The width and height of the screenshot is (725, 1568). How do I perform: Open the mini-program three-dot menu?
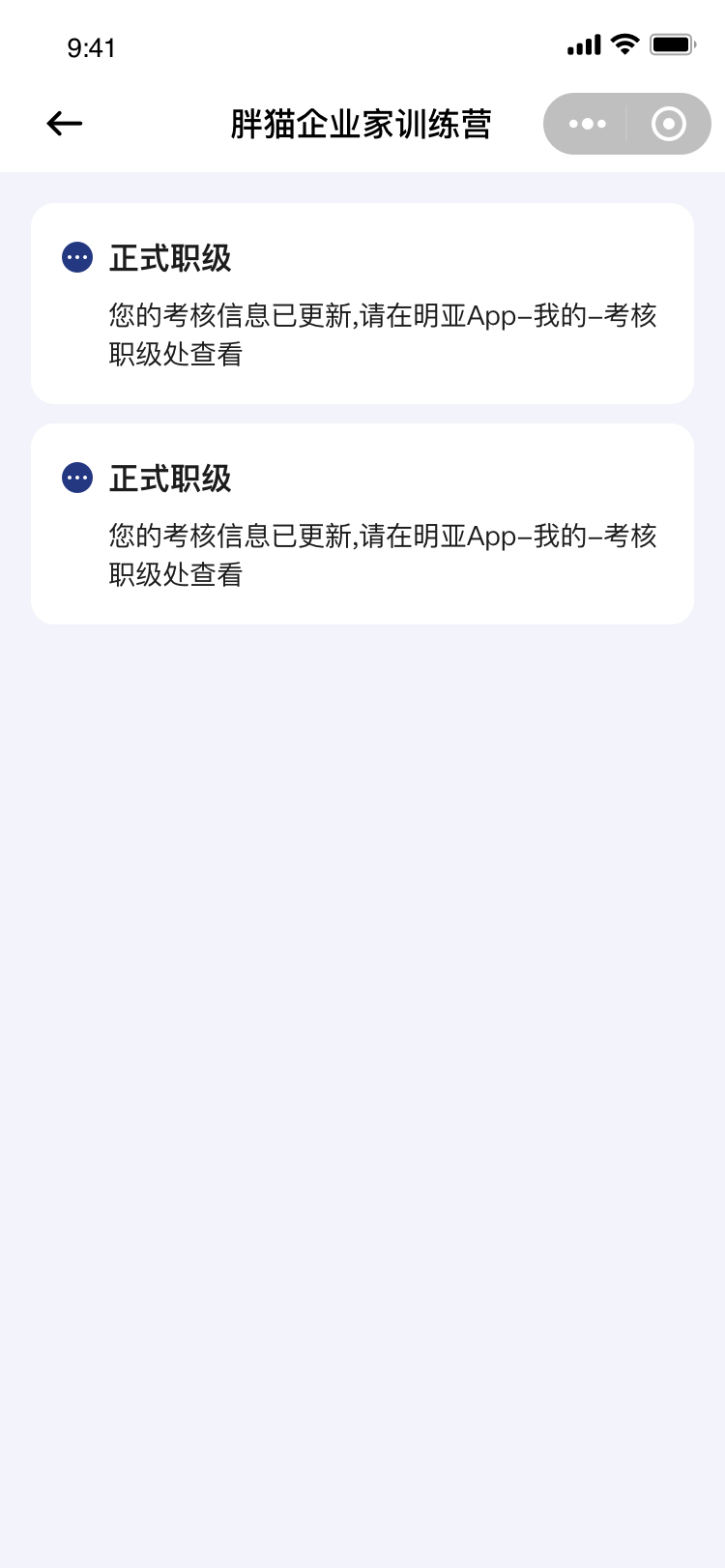587,124
